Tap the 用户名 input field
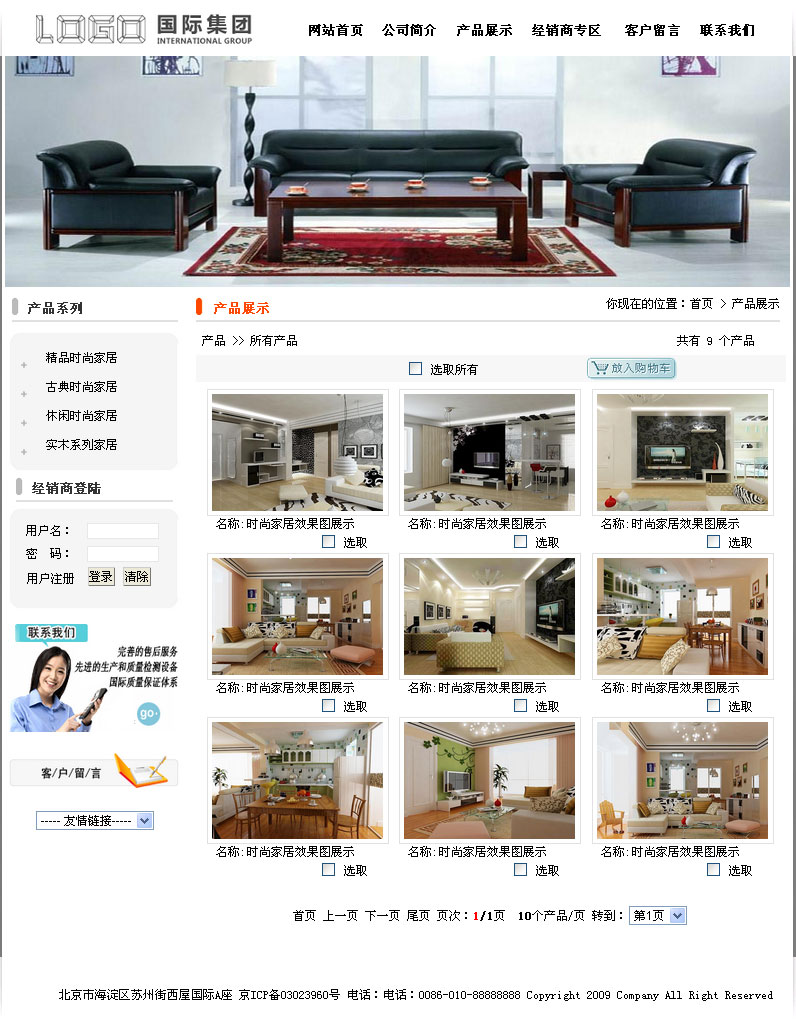The width and height of the screenshot is (796, 1025). coord(122,531)
